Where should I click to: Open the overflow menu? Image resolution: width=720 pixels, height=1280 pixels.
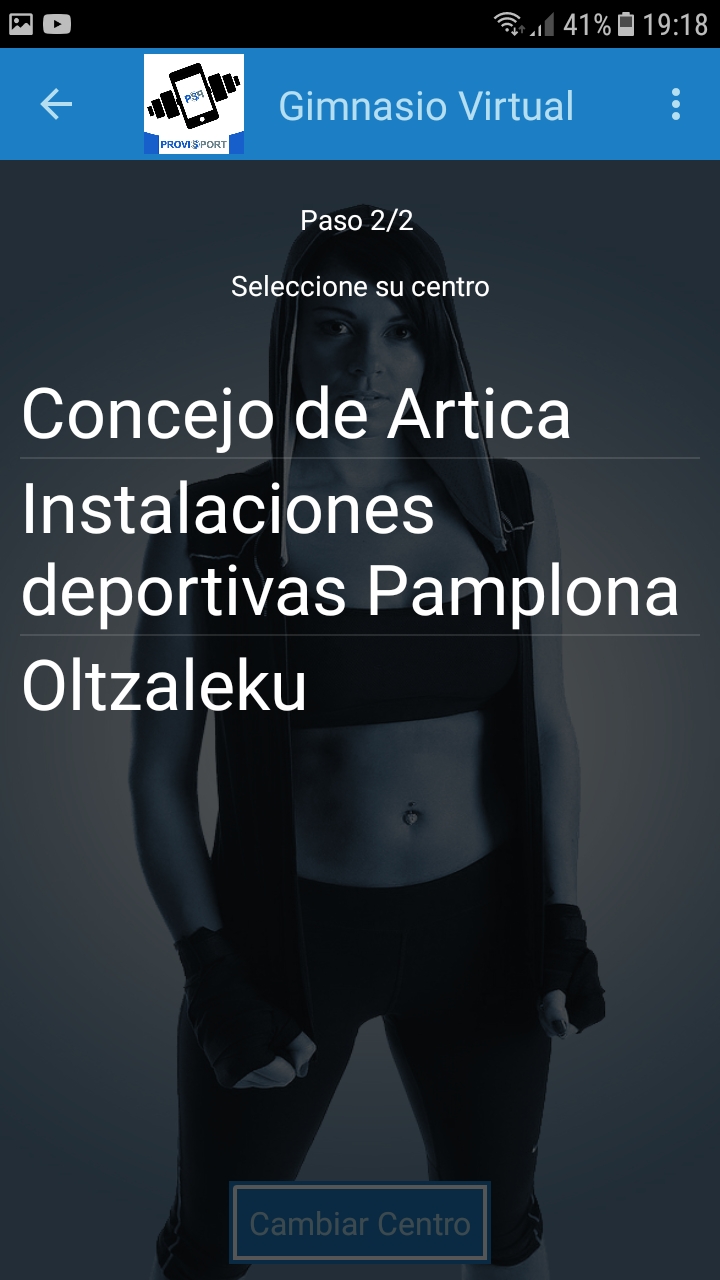(x=676, y=104)
